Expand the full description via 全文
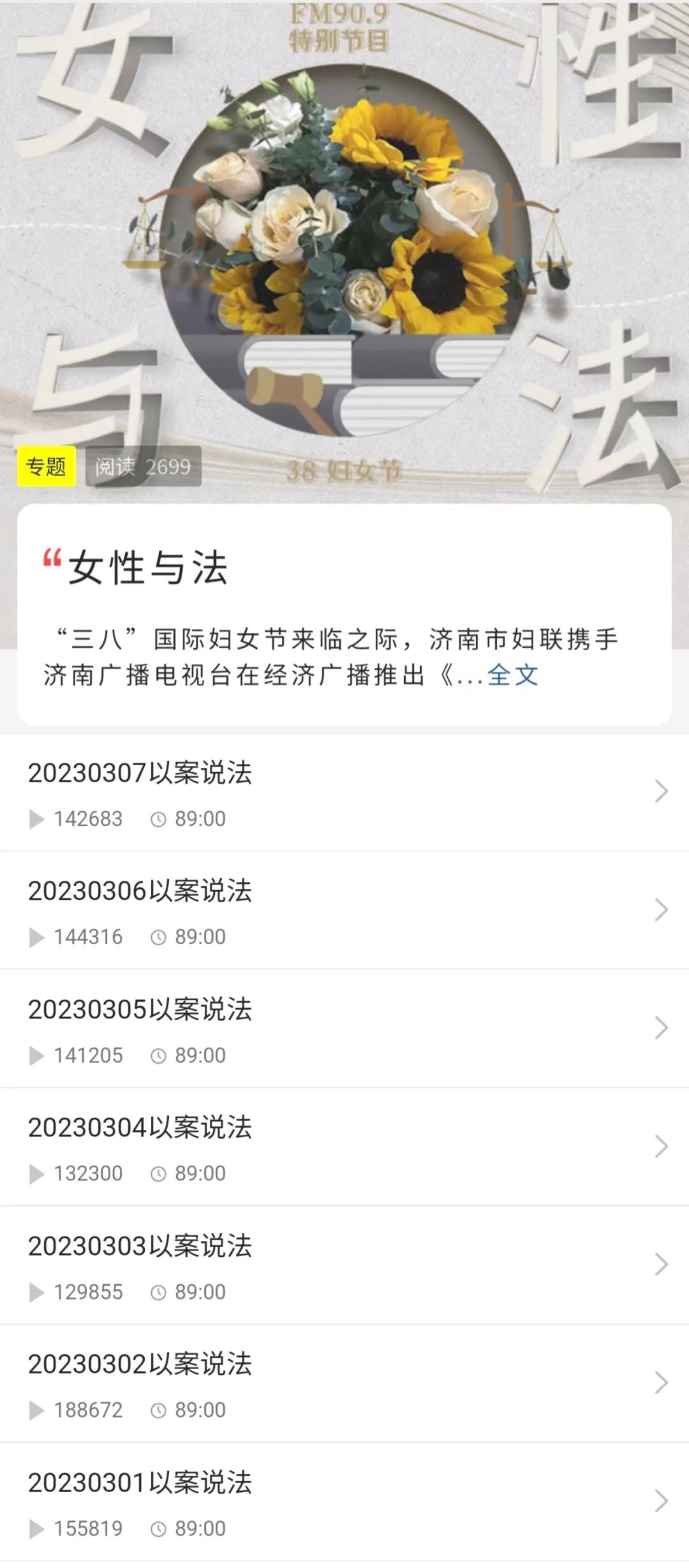 pos(513,675)
